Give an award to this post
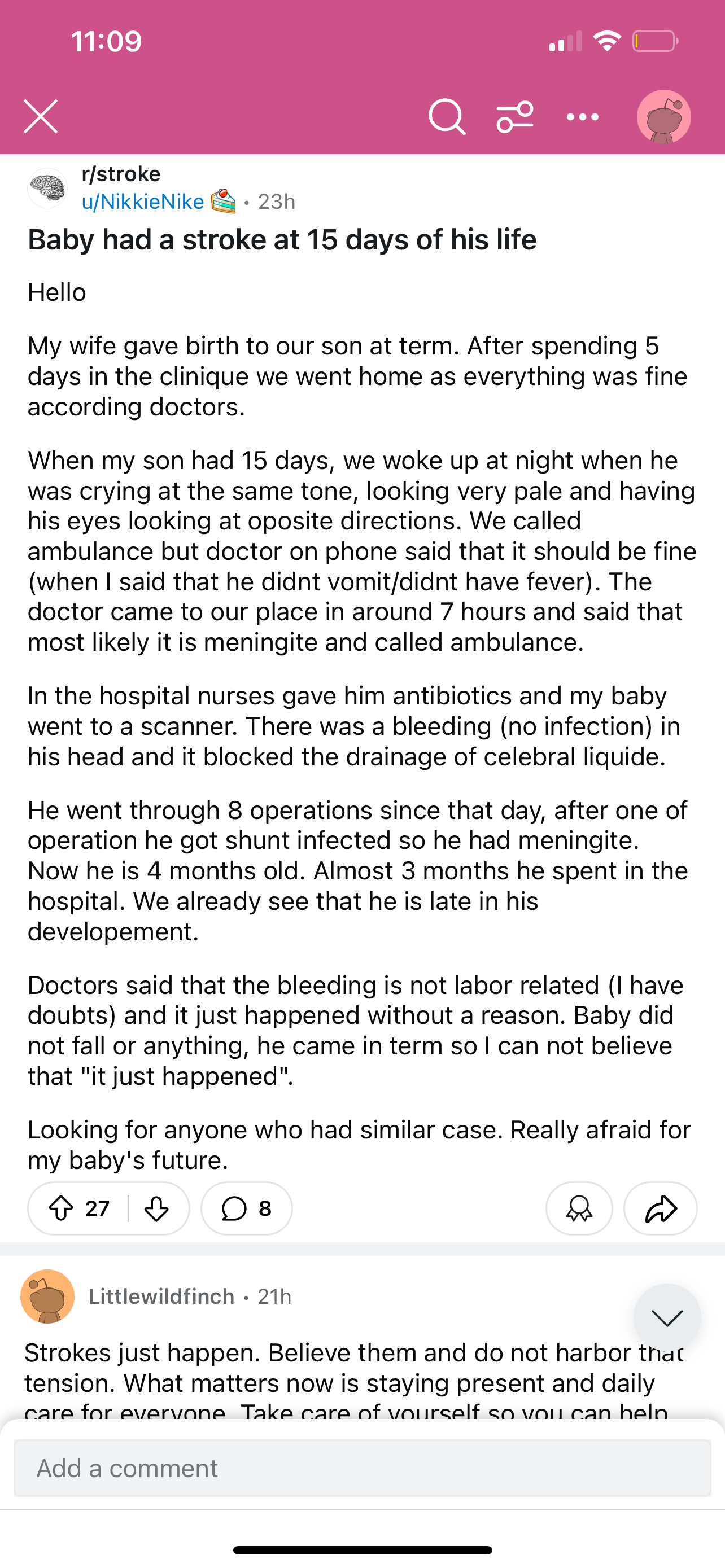This screenshot has height=1568, width=725. (579, 1208)
